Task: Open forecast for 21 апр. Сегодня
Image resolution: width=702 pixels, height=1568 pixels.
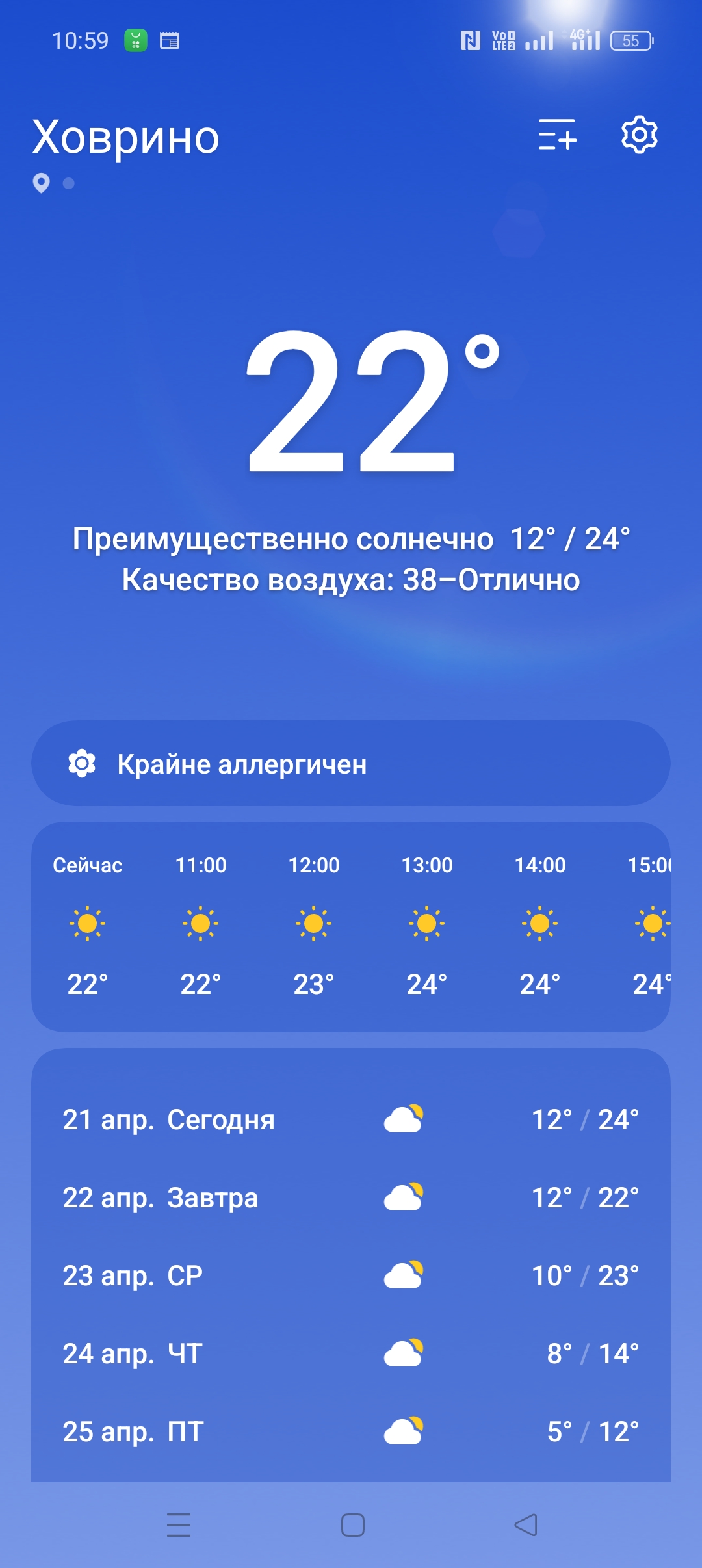Action: [351, 1119]
